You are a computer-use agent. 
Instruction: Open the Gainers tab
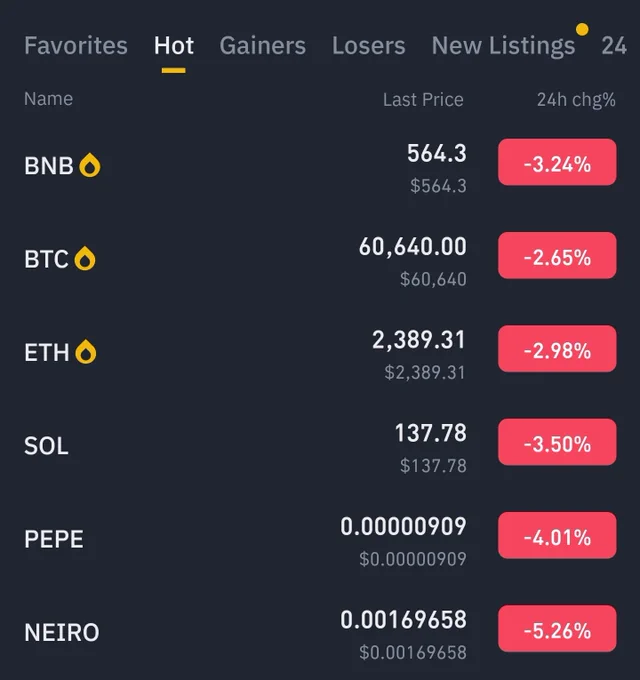coord(263,46)
